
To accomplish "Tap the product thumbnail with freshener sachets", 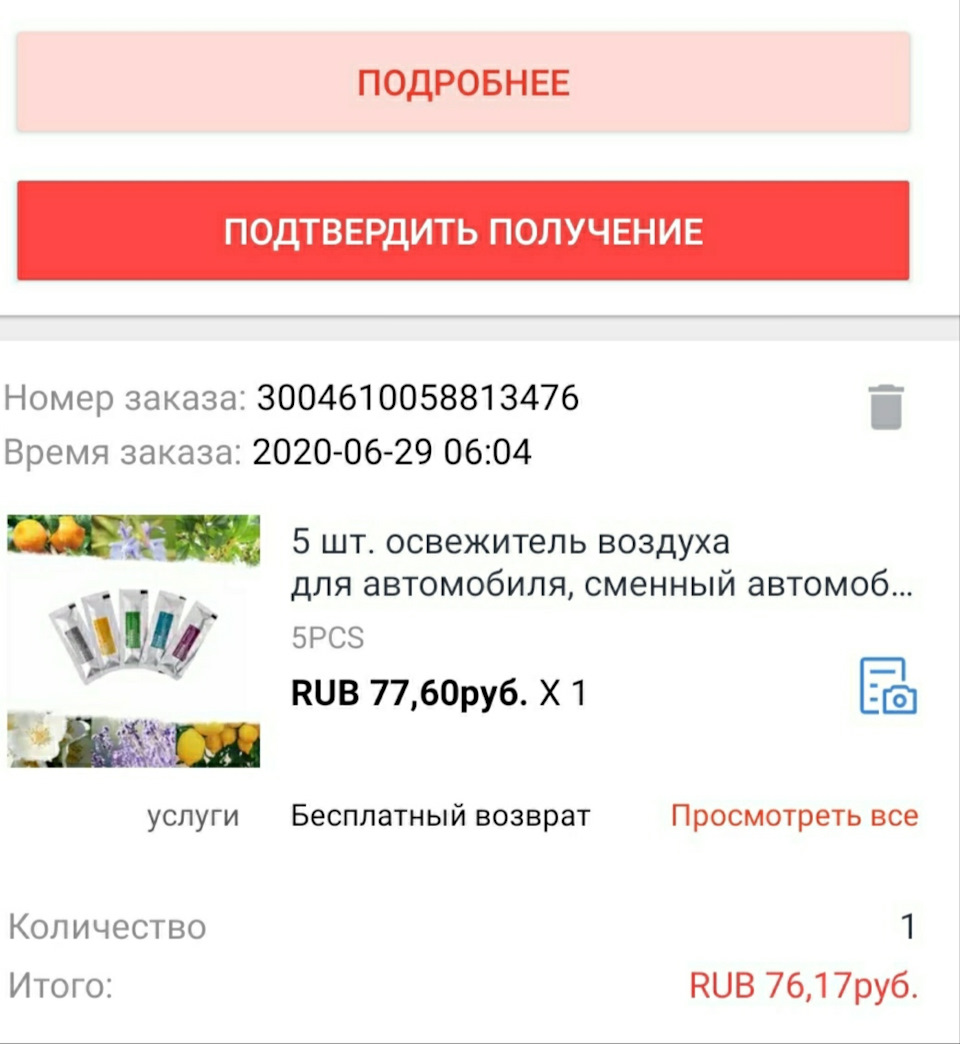I will pyautogui.click(x=133, y=640).
